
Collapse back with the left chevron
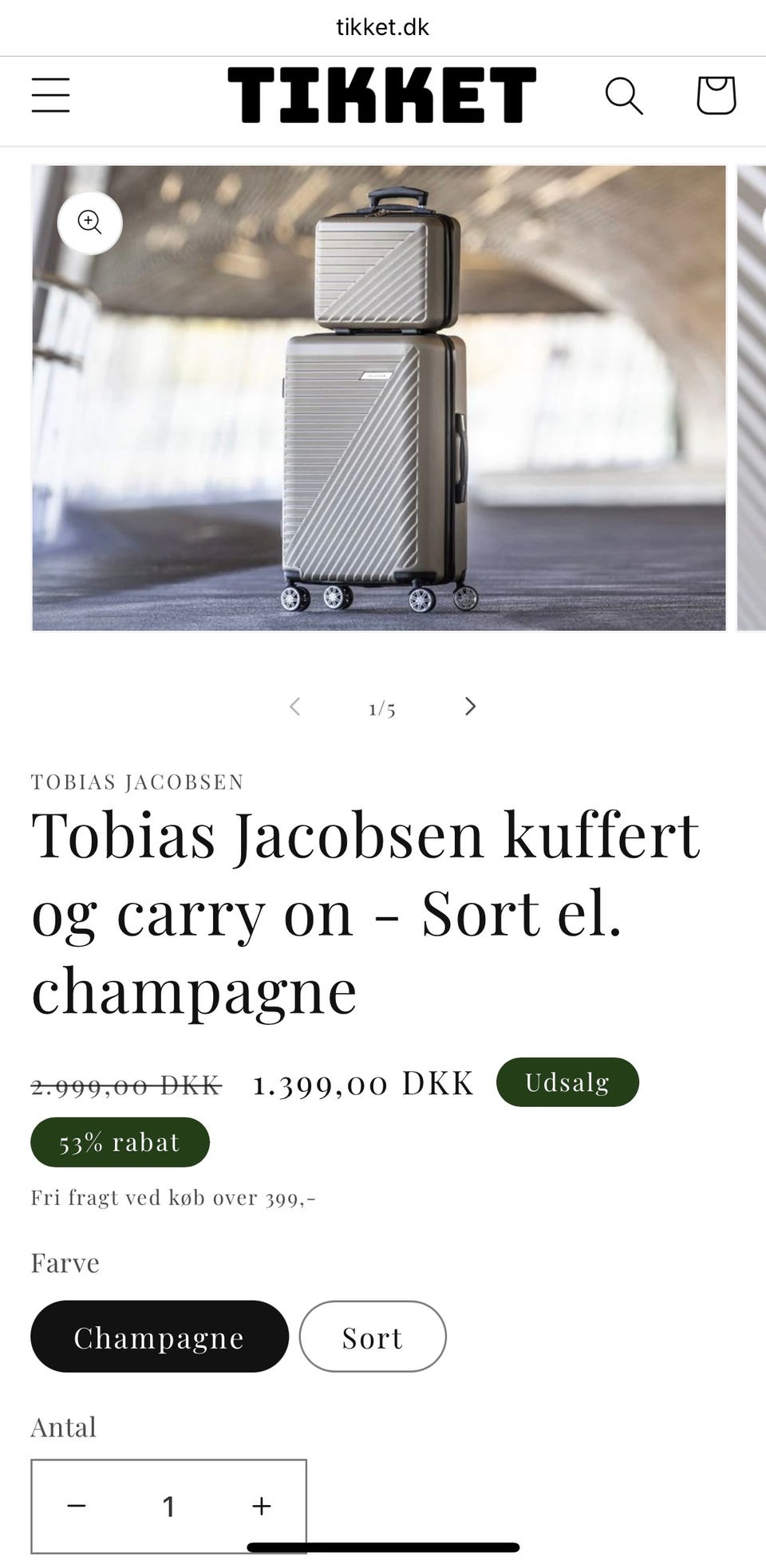294,706
